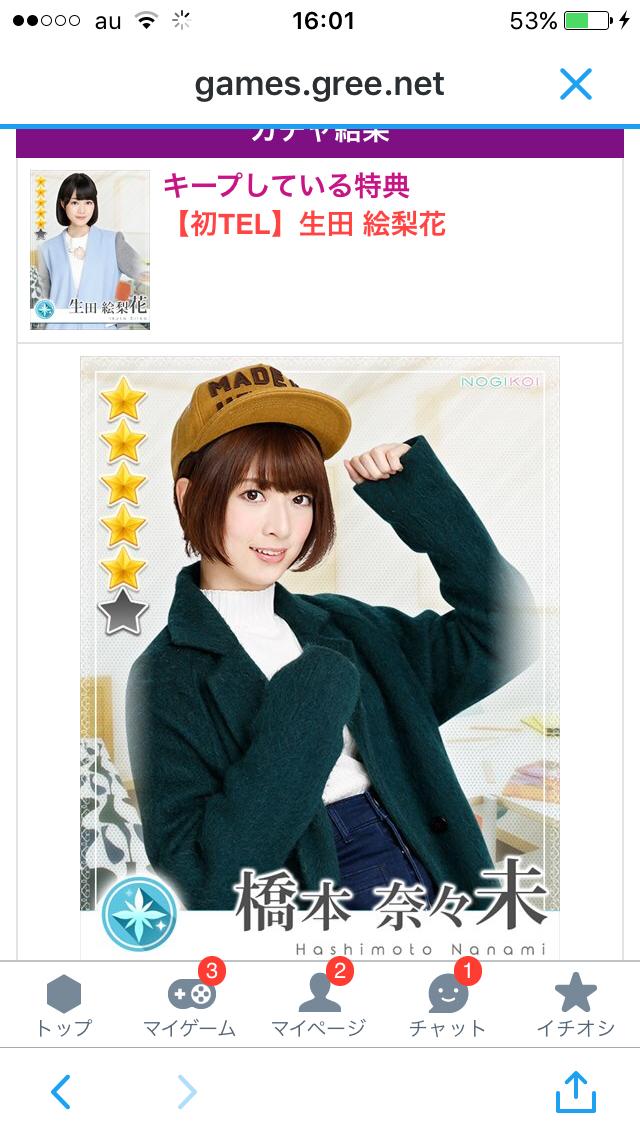This screenshot has width=640, height=1136.
Task: Select the イチオシ tab
Action: point(575,1007)
